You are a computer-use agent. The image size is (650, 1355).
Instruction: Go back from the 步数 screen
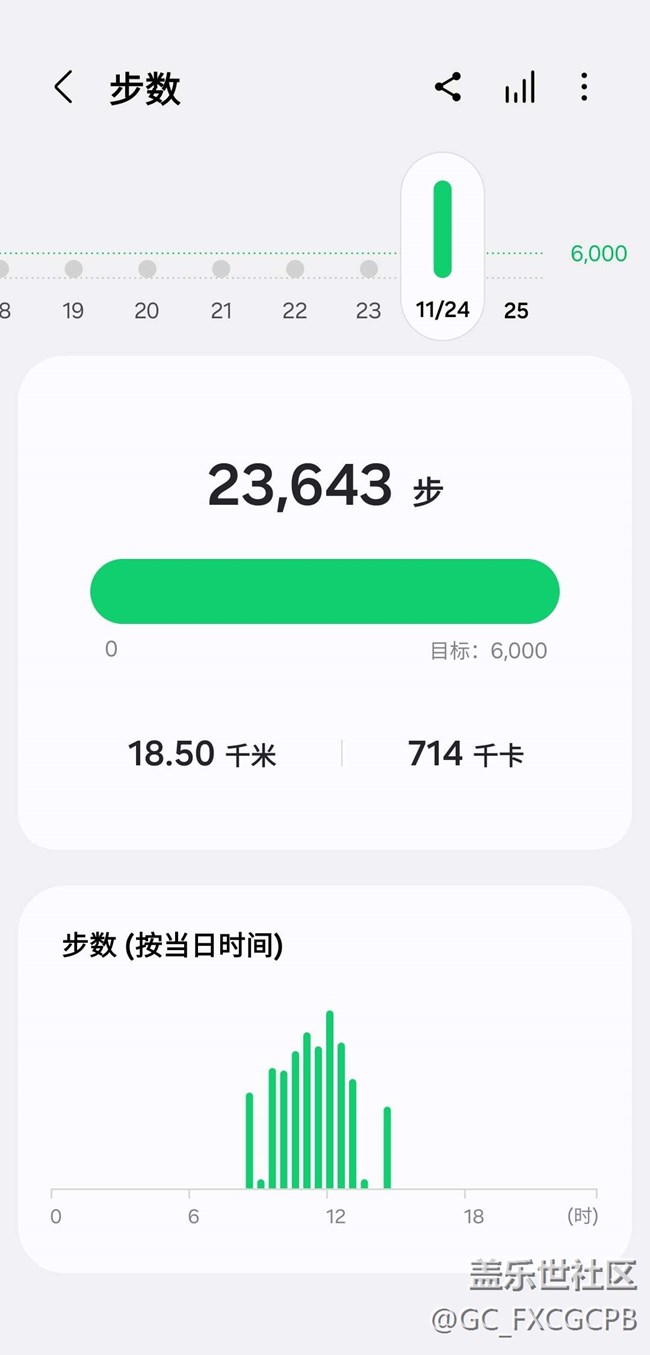[63, 88]
